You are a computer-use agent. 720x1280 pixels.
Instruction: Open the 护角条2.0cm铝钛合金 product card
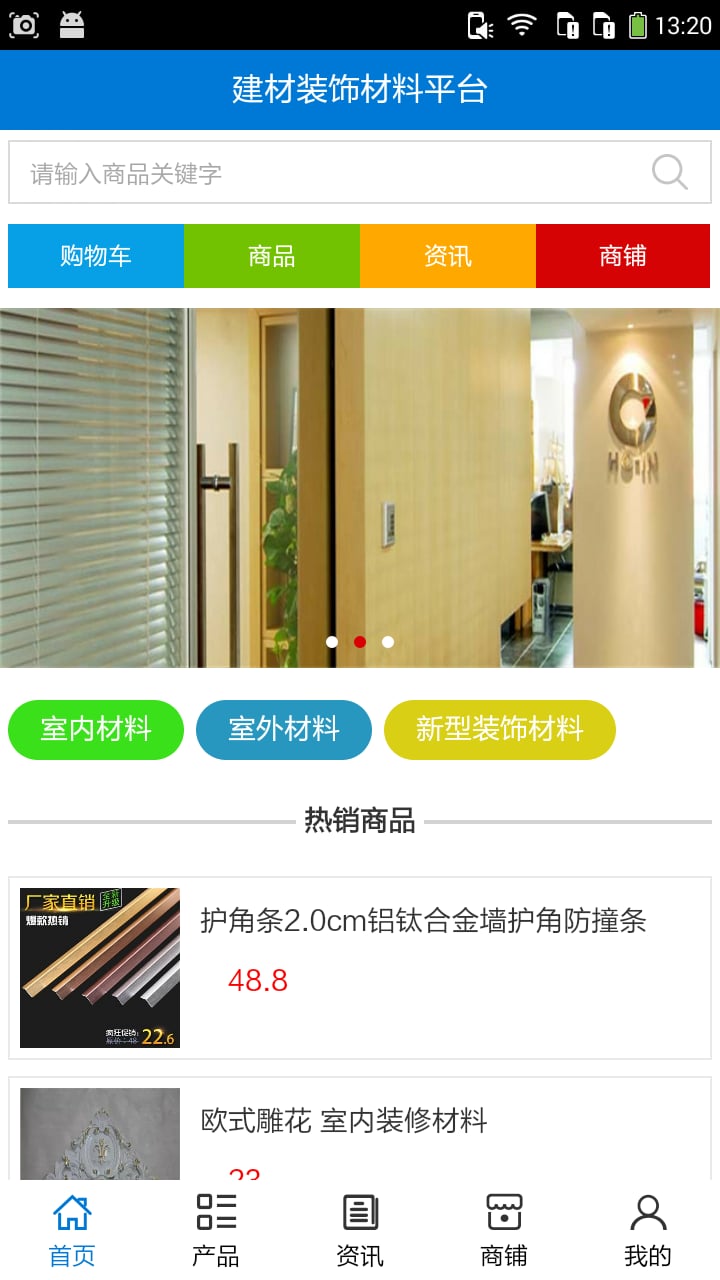click(x=360, y=967)
